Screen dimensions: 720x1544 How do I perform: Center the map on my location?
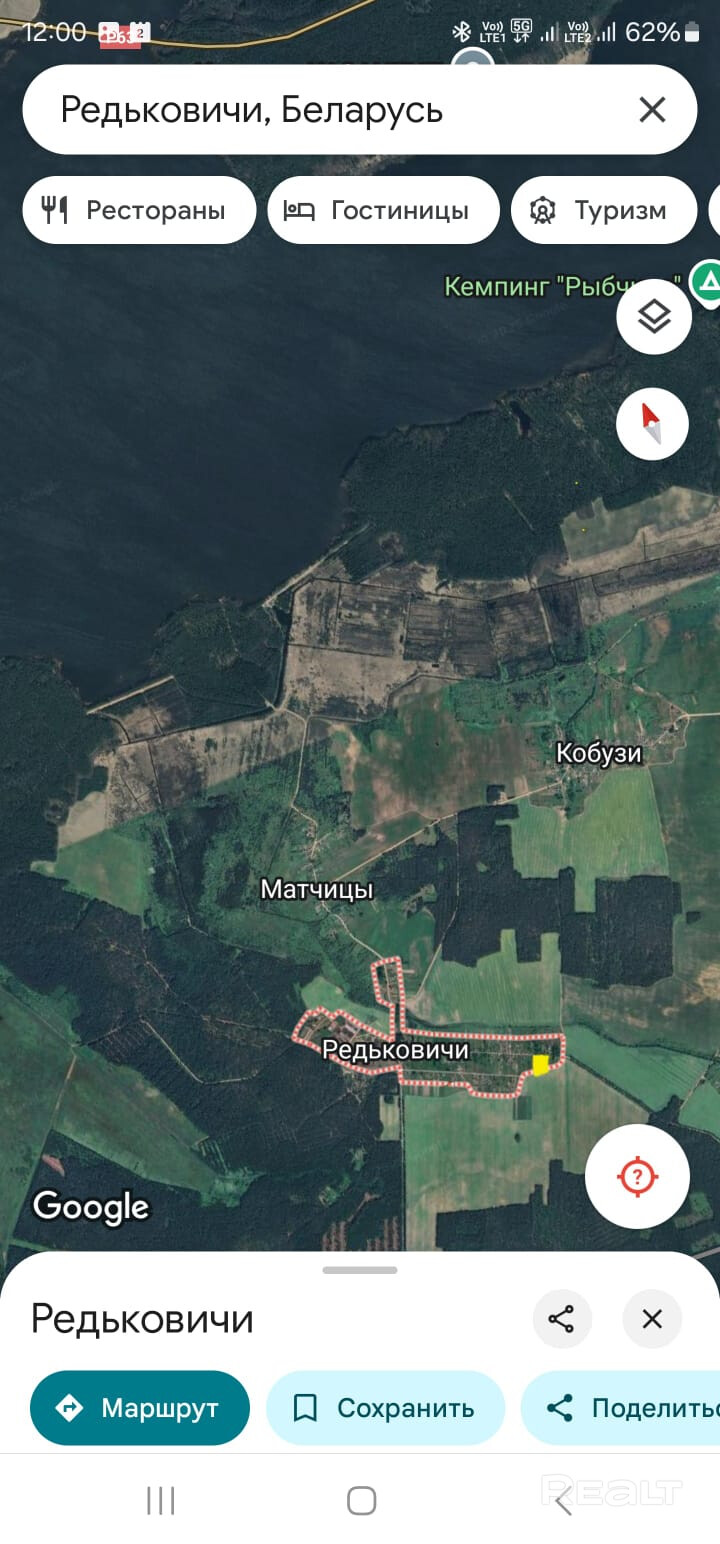click(x=637, y=1176)
